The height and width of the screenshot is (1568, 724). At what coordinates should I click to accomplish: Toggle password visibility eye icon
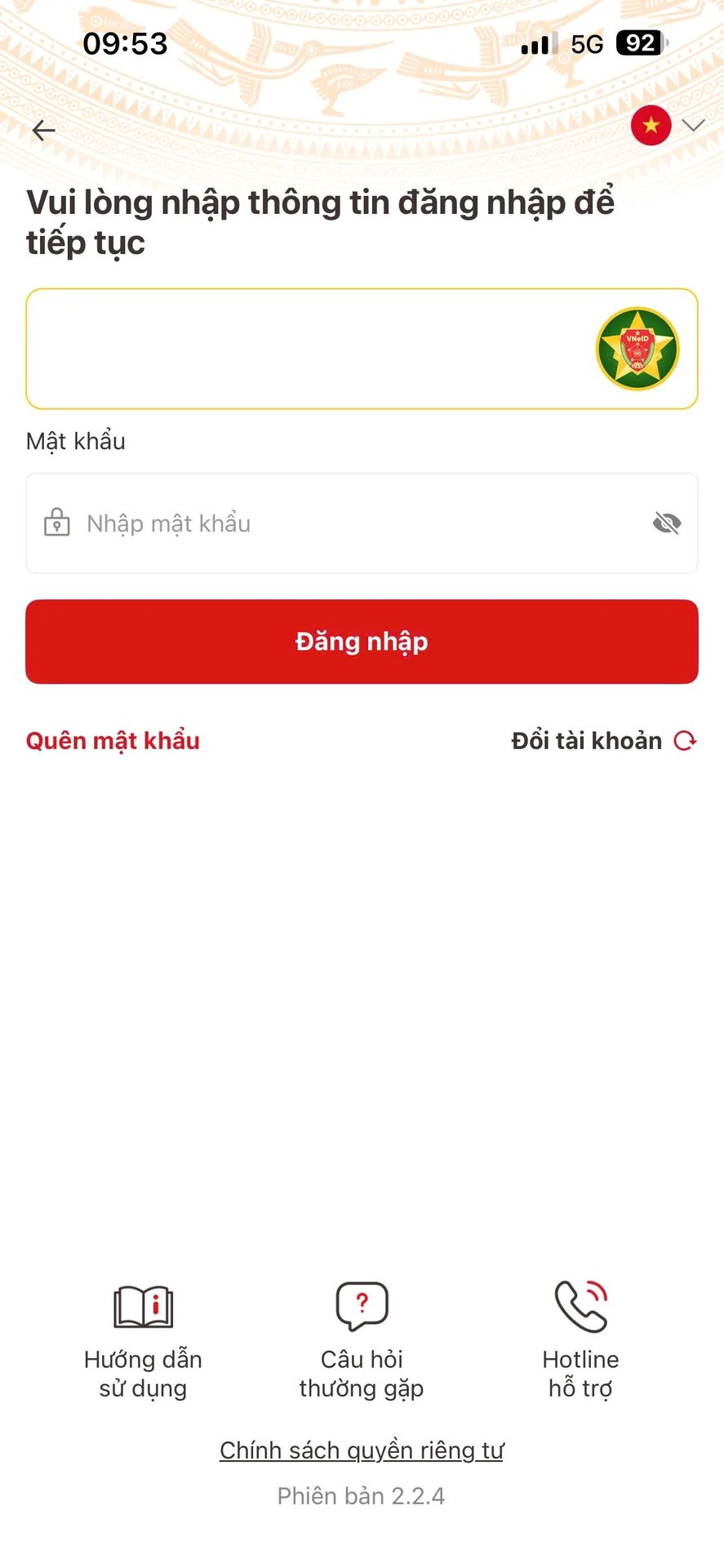coord(667,523)
